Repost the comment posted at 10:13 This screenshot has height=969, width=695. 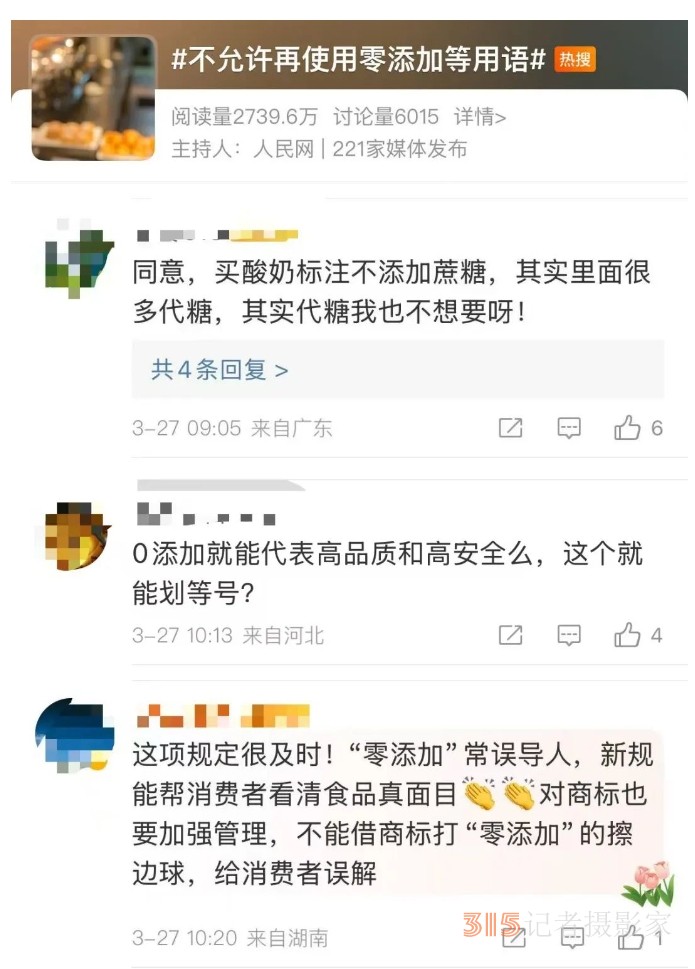(x=510, y=635)
